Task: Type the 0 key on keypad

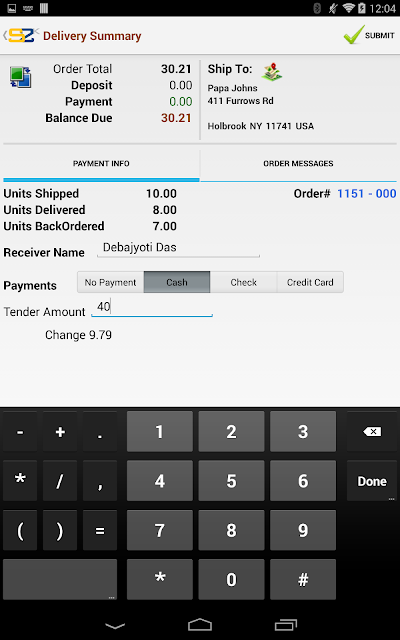Action: click(x=231, y=579)
